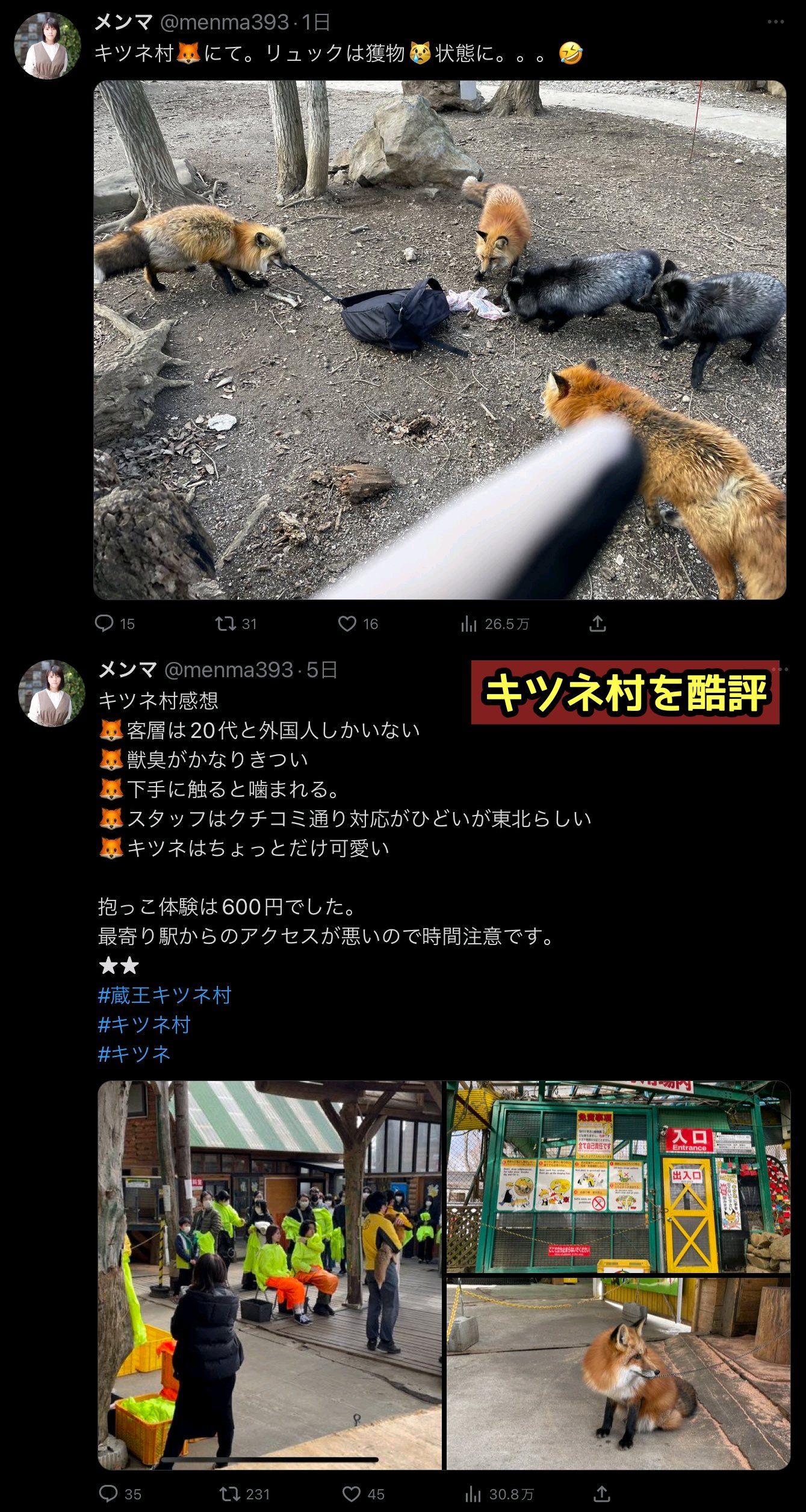
Task: Open the overflow menu on the backpack tweet
Action: 775,22
